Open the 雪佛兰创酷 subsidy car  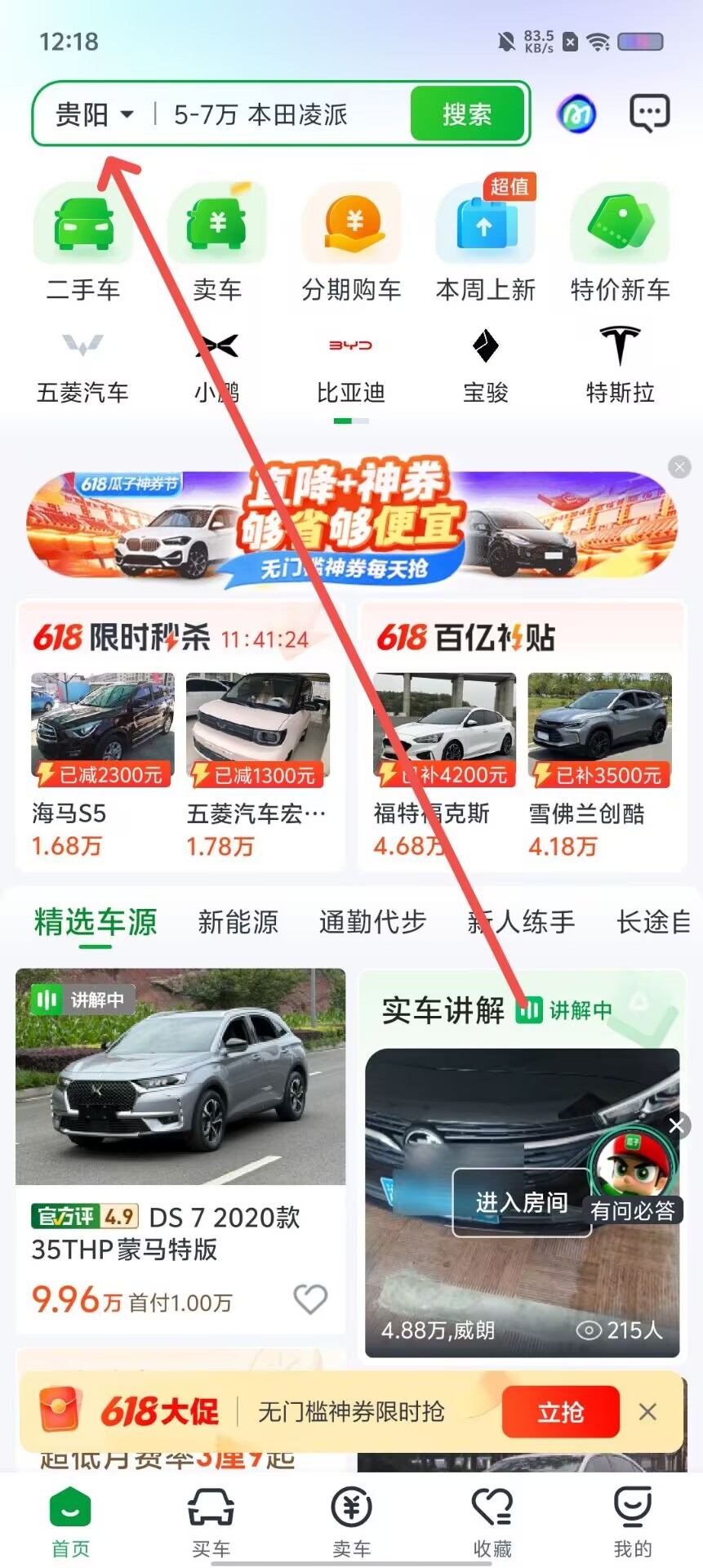[600, 765]
